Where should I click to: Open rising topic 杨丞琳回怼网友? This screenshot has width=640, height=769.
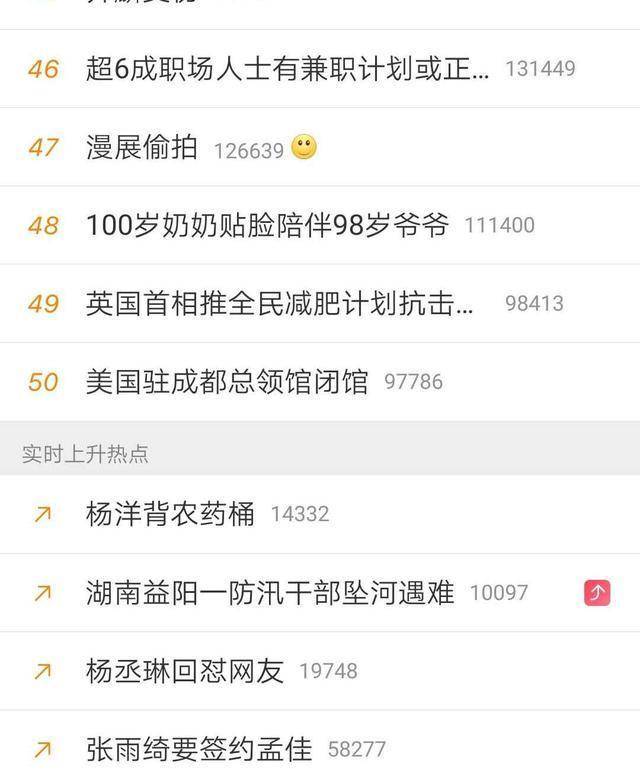pyautogui.click(x=185, y=671)
